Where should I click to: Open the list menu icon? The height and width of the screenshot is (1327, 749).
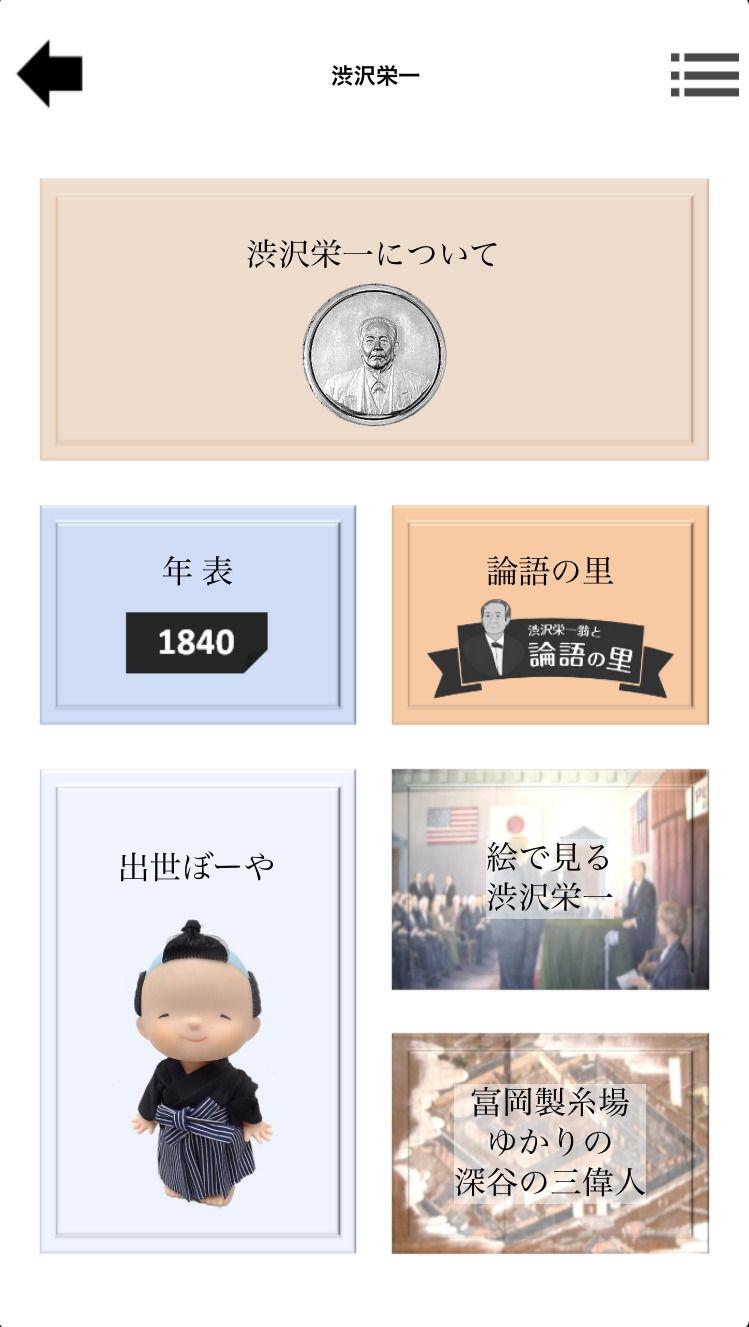point(703,74)
